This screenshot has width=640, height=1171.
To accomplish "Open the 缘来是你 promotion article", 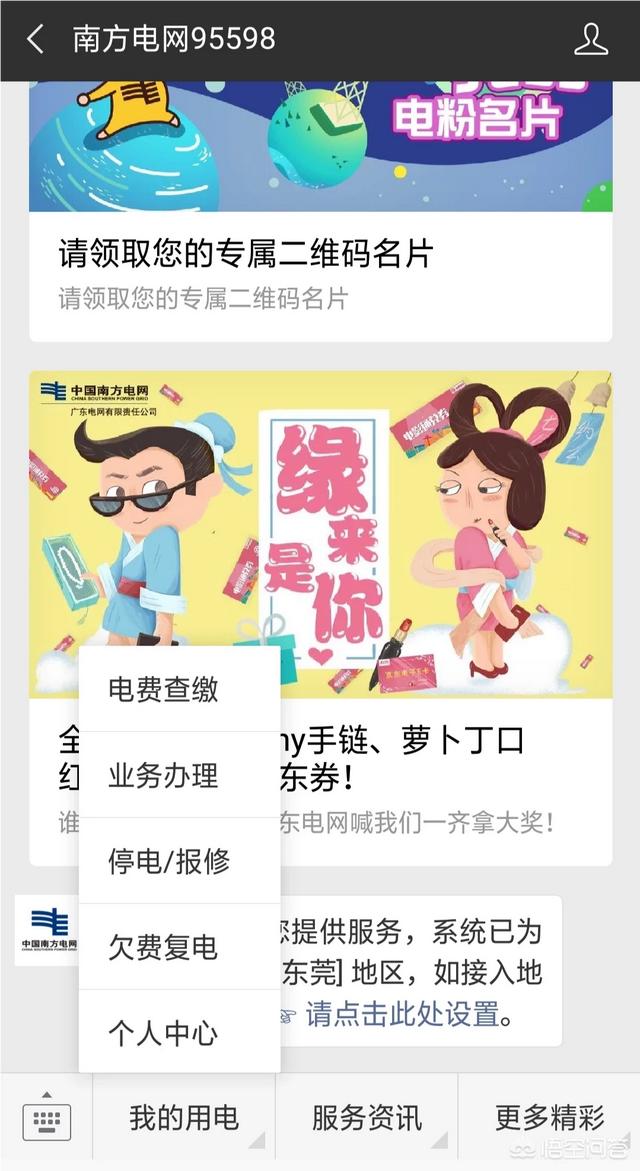I will click(x=320, y=617).
